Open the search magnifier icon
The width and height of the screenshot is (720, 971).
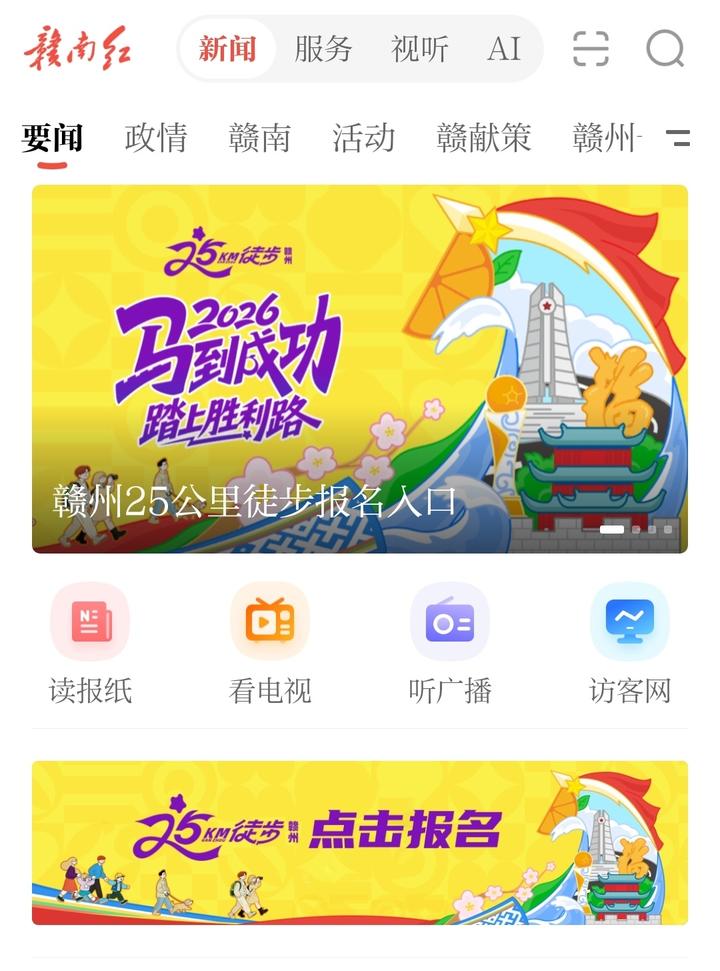[x=665, y=48]
